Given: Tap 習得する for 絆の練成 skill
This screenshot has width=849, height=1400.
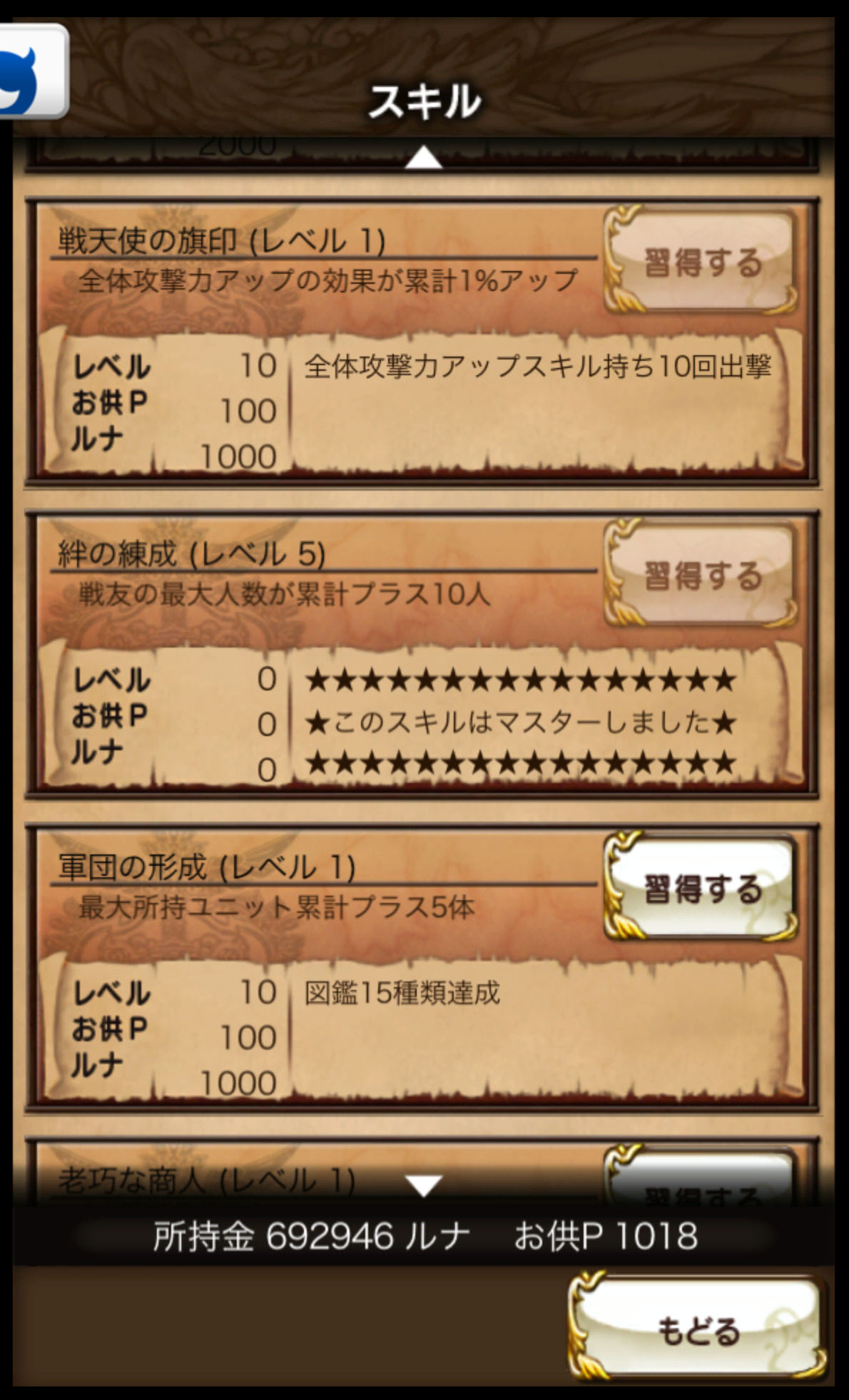Looking at the screenshot, I should pyautogui.click(x=701, y=575).
